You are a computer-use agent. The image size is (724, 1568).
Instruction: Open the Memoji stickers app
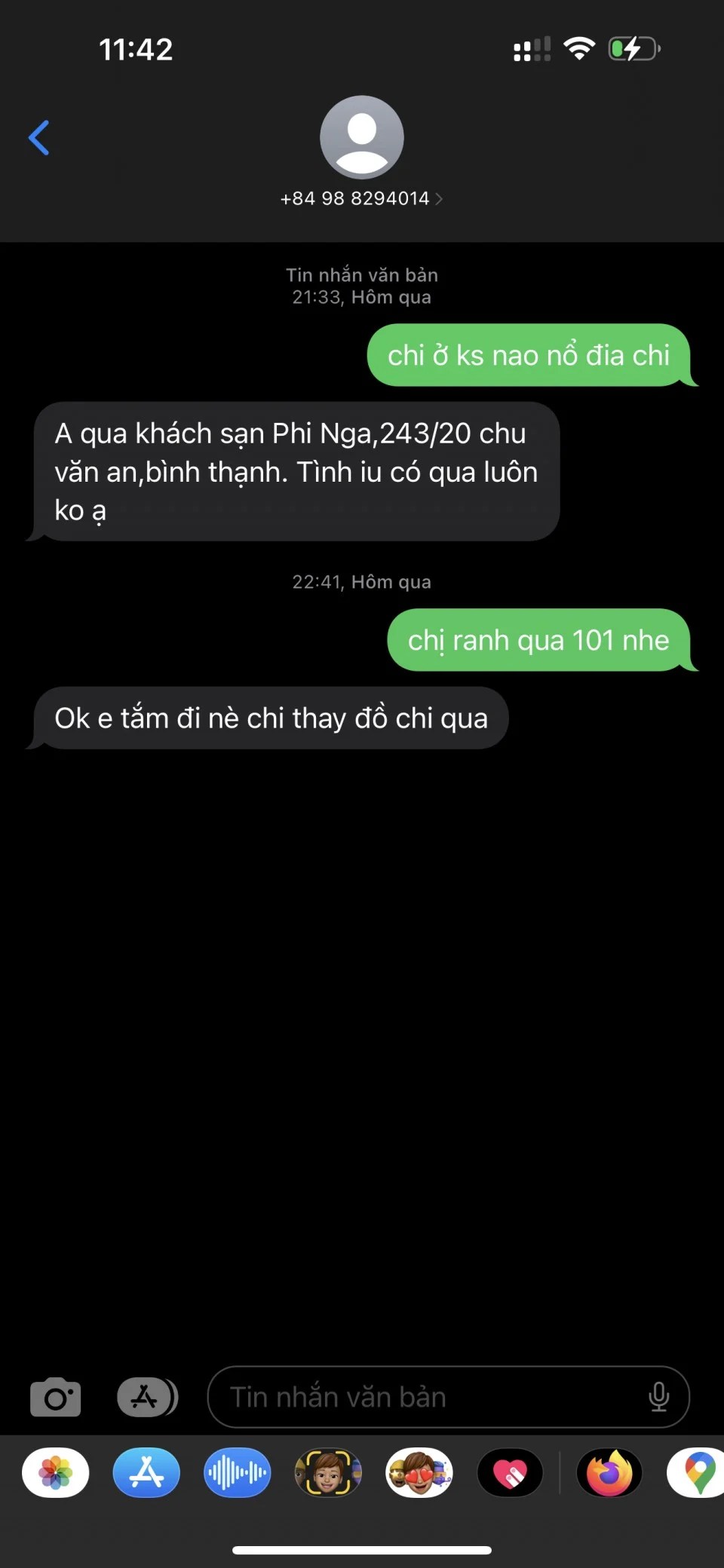tap(419, 1472)
